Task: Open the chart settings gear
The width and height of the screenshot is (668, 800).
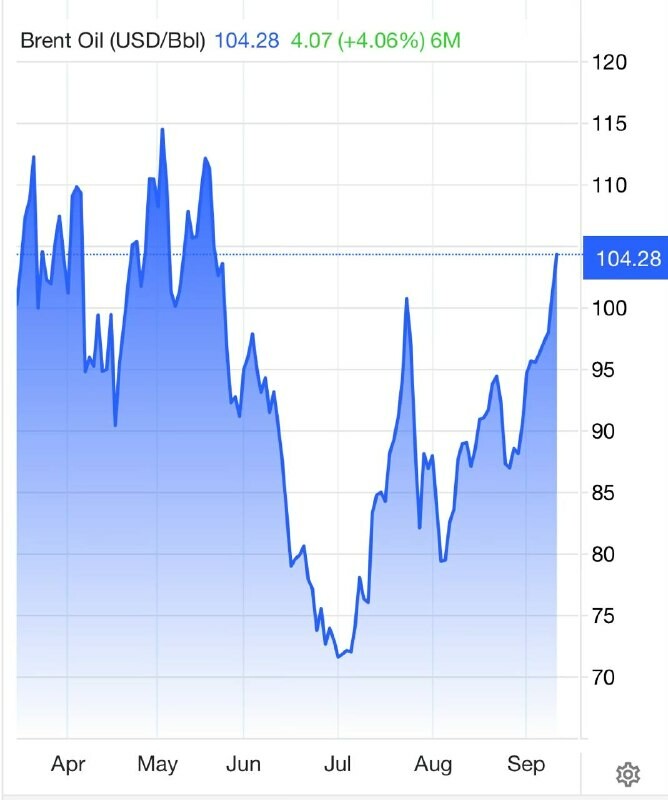Action: pyautogui.click(x=628, y=774)
